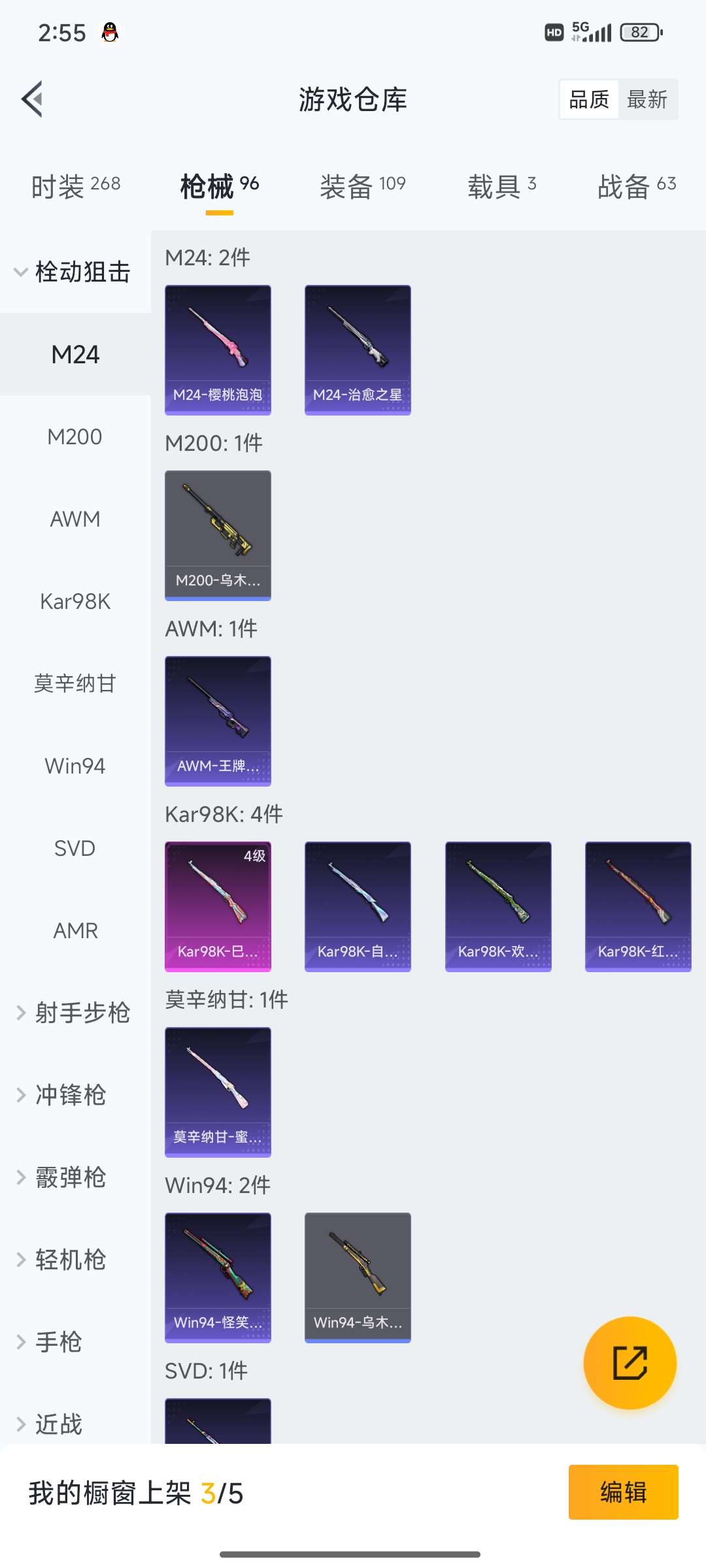This screenshot has width=706, height=1568.
Task: Tap the back arrow to leave 游戏仓库
Action: (x=31, y=99)
